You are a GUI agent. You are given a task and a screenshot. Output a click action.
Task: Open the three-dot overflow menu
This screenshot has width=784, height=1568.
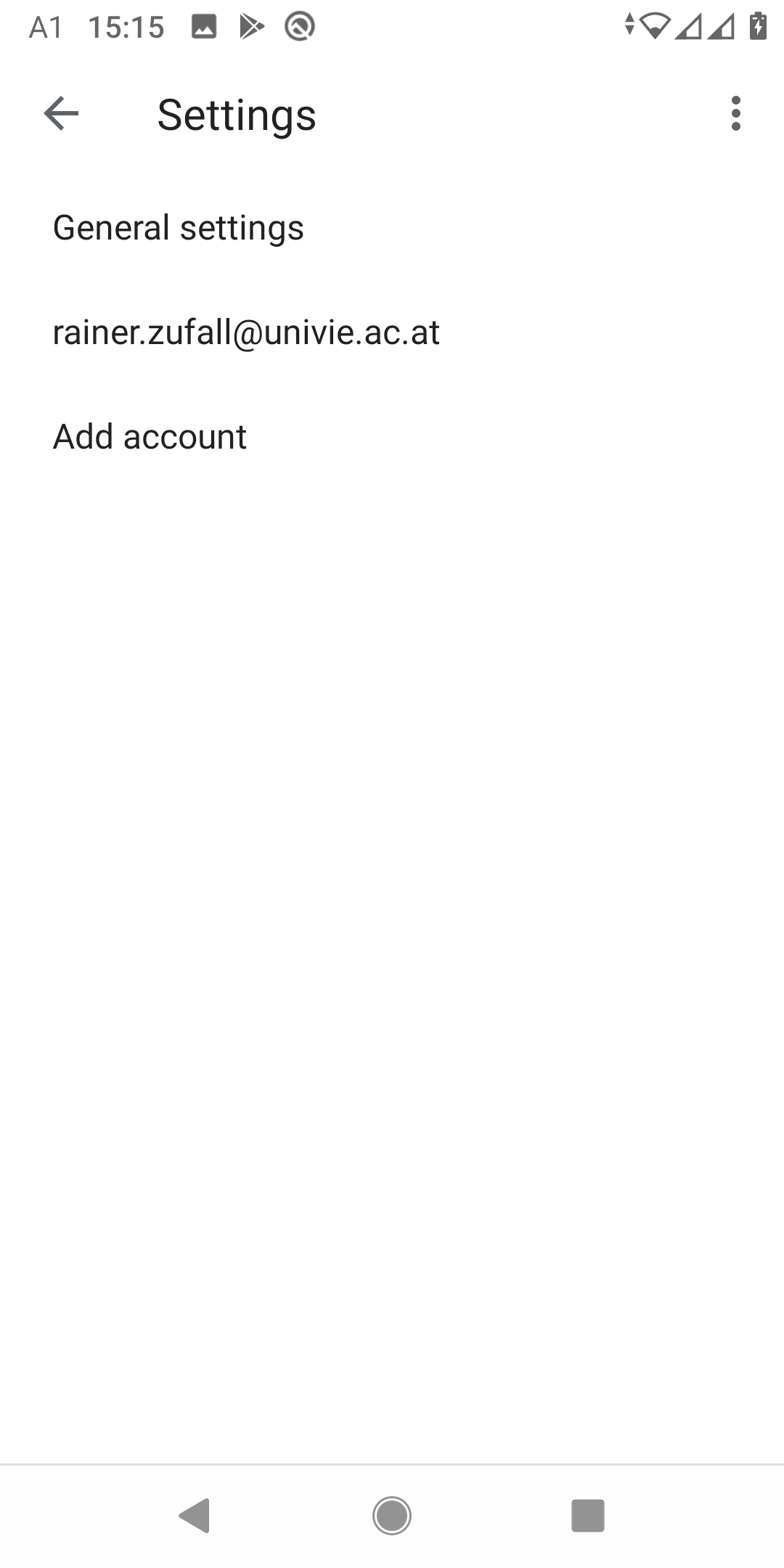[736, 114]
